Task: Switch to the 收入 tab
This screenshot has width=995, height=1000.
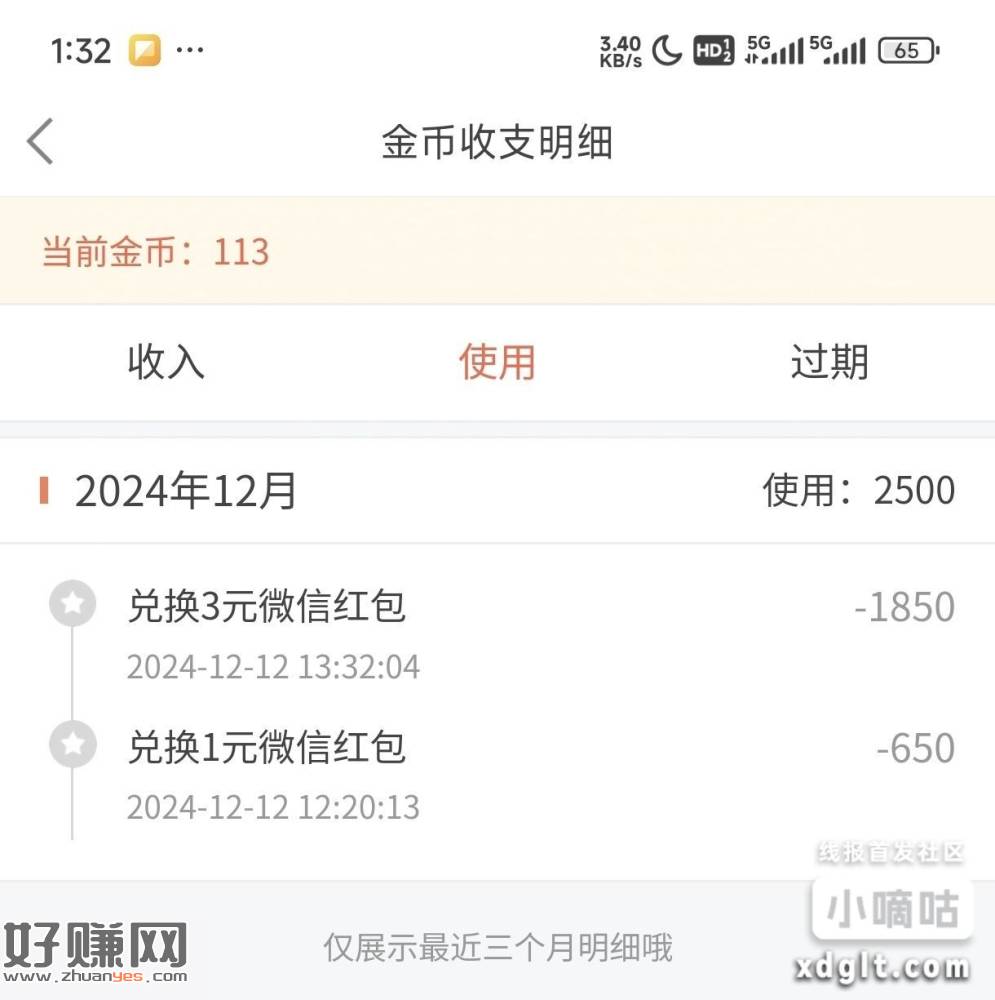Action: [166, 362]
